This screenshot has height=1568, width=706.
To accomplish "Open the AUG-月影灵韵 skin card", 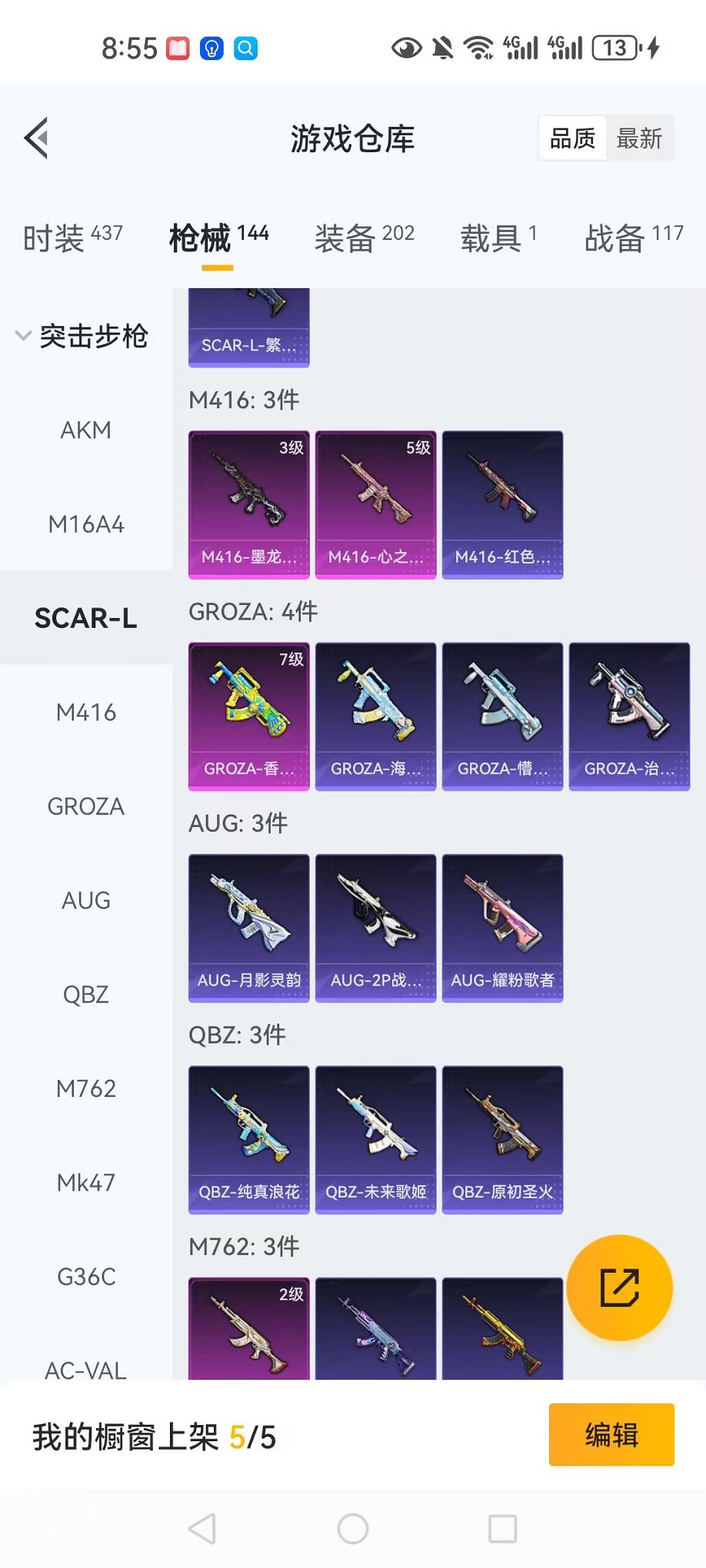I will [248, 928].
